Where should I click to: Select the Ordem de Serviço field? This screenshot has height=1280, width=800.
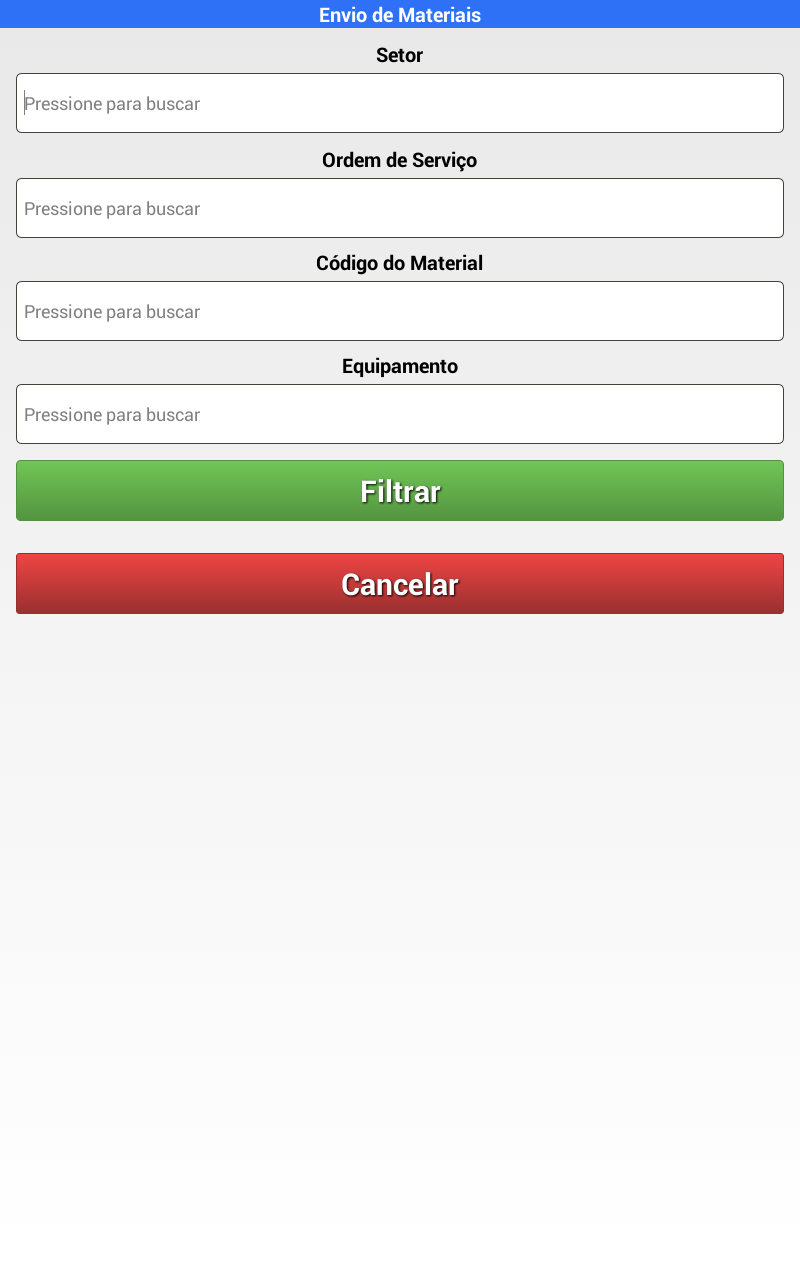[400, 208]
